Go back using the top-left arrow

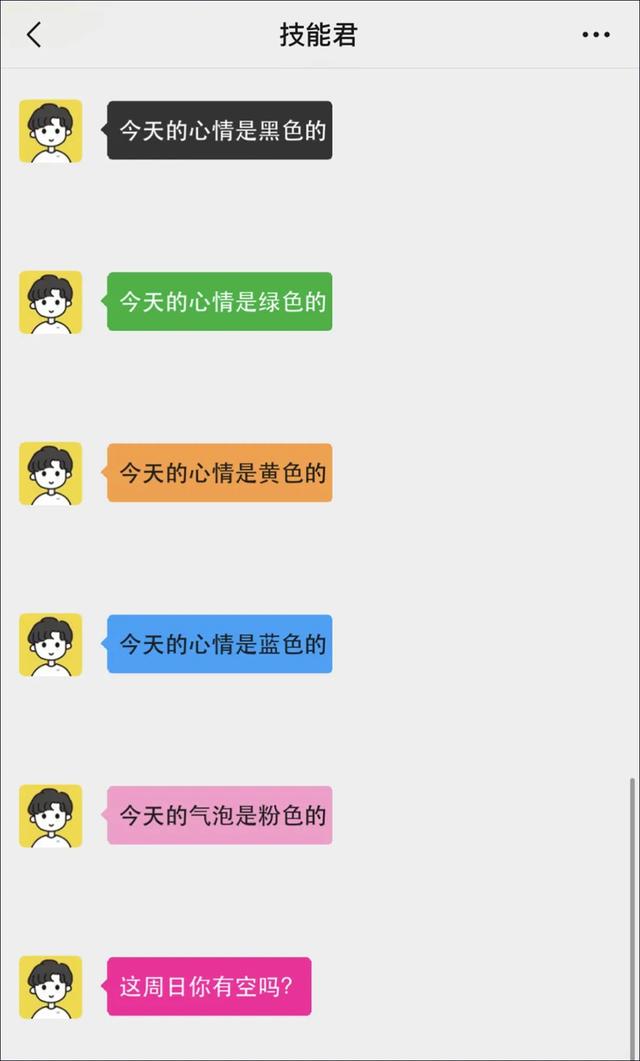(x=34, y=35)
